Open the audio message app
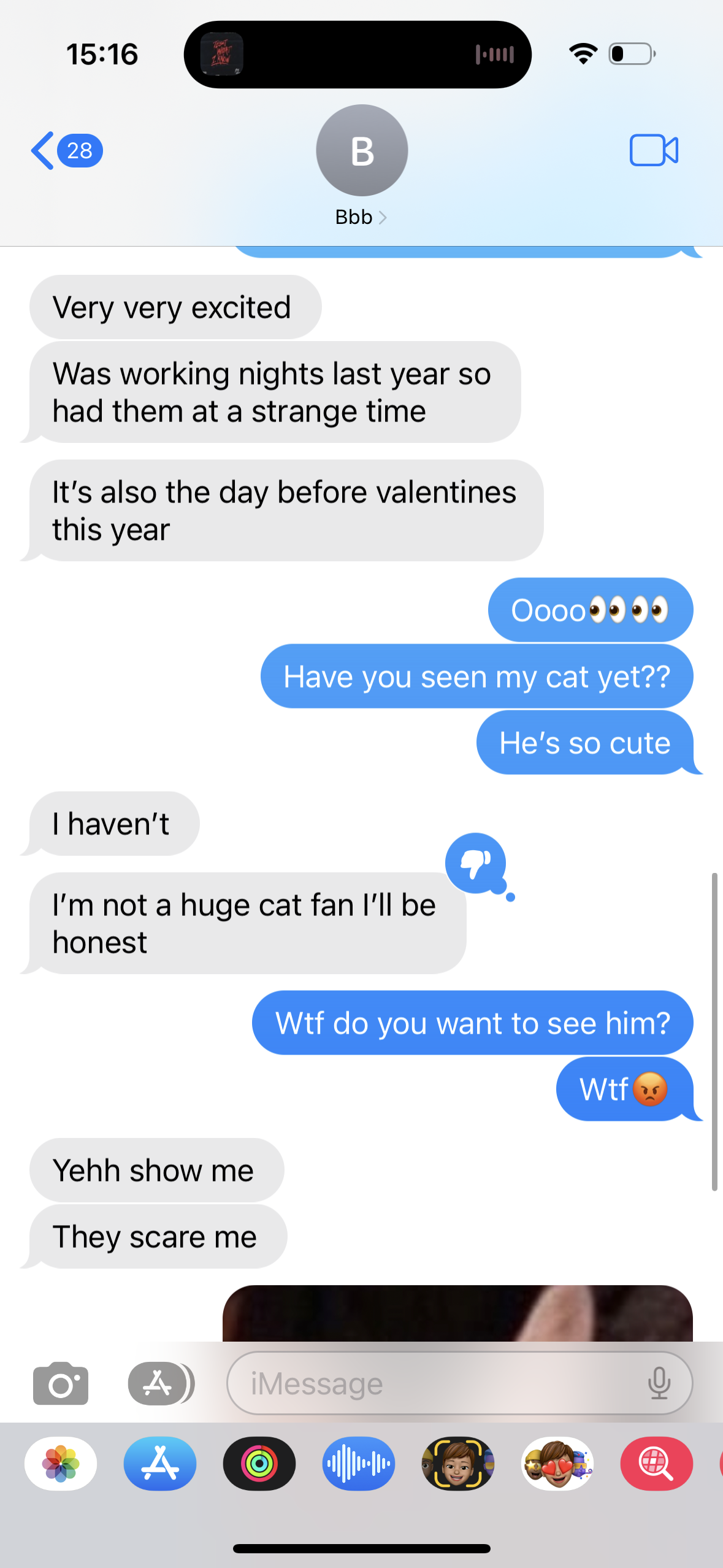Image resolution: width=723 pixels, height=1568 pixels. coord(359,1464)
